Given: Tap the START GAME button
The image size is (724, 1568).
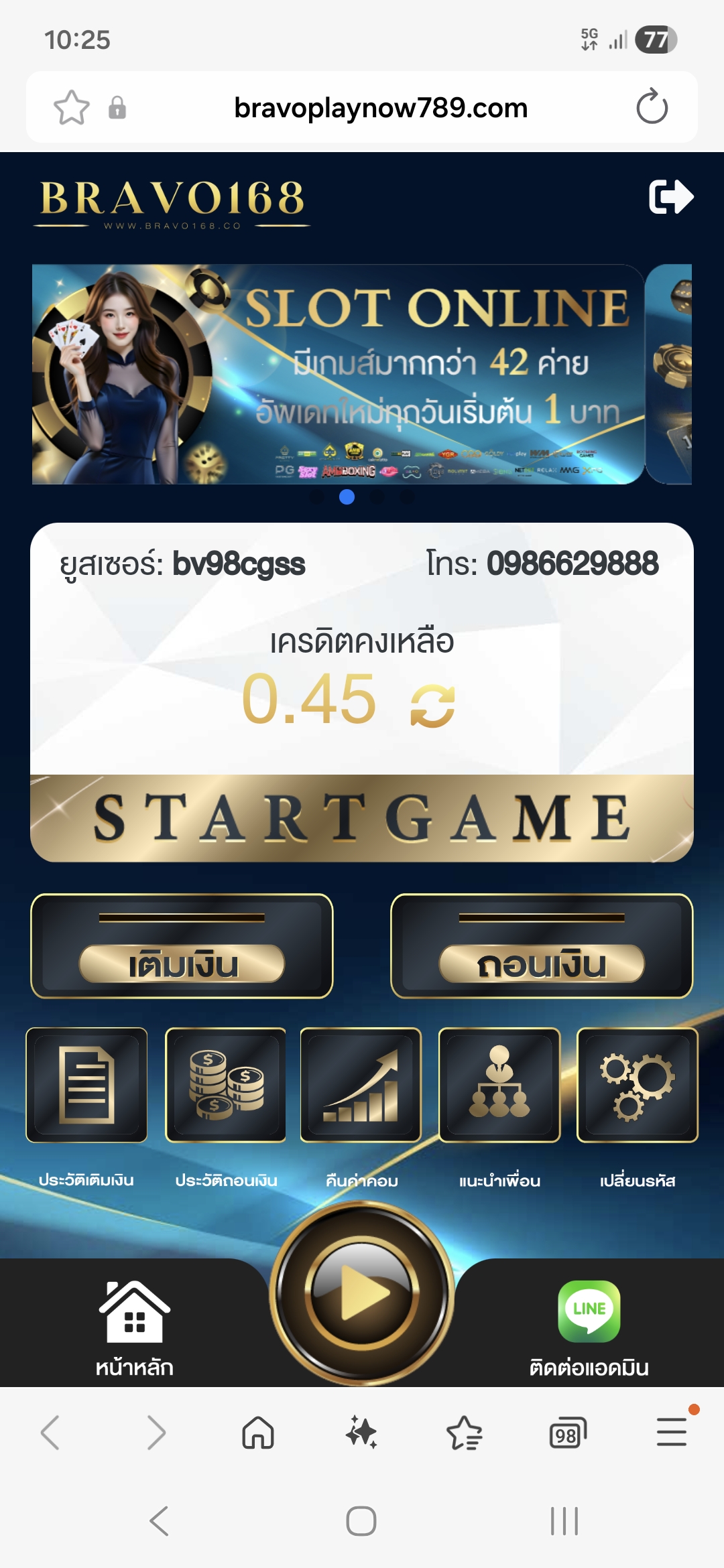Looking at the screenshot, I should coord(362,818).
